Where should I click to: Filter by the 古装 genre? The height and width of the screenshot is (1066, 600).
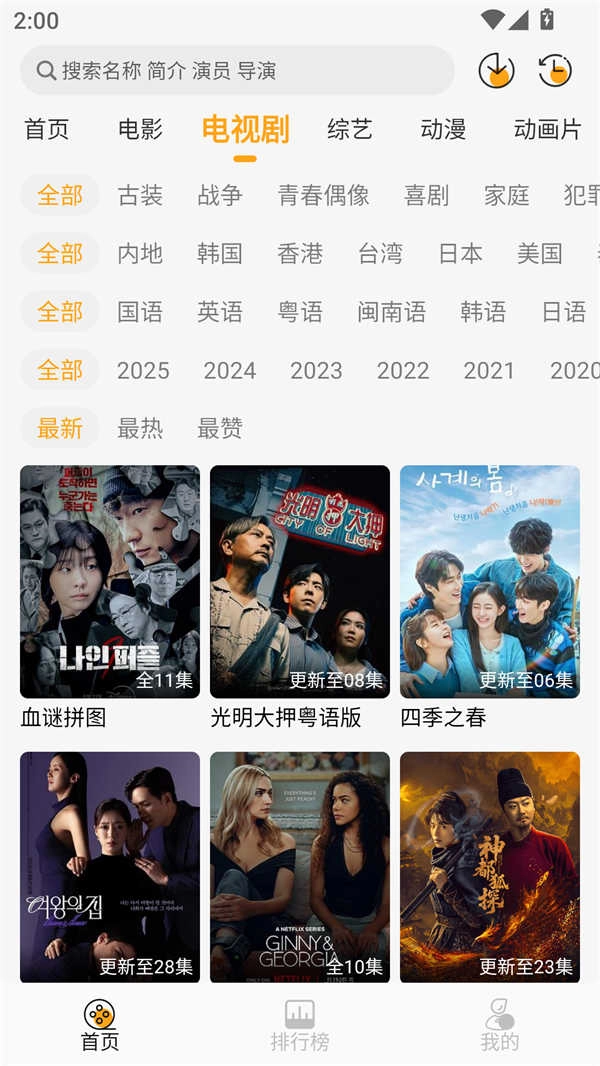(x=140, y=195)
